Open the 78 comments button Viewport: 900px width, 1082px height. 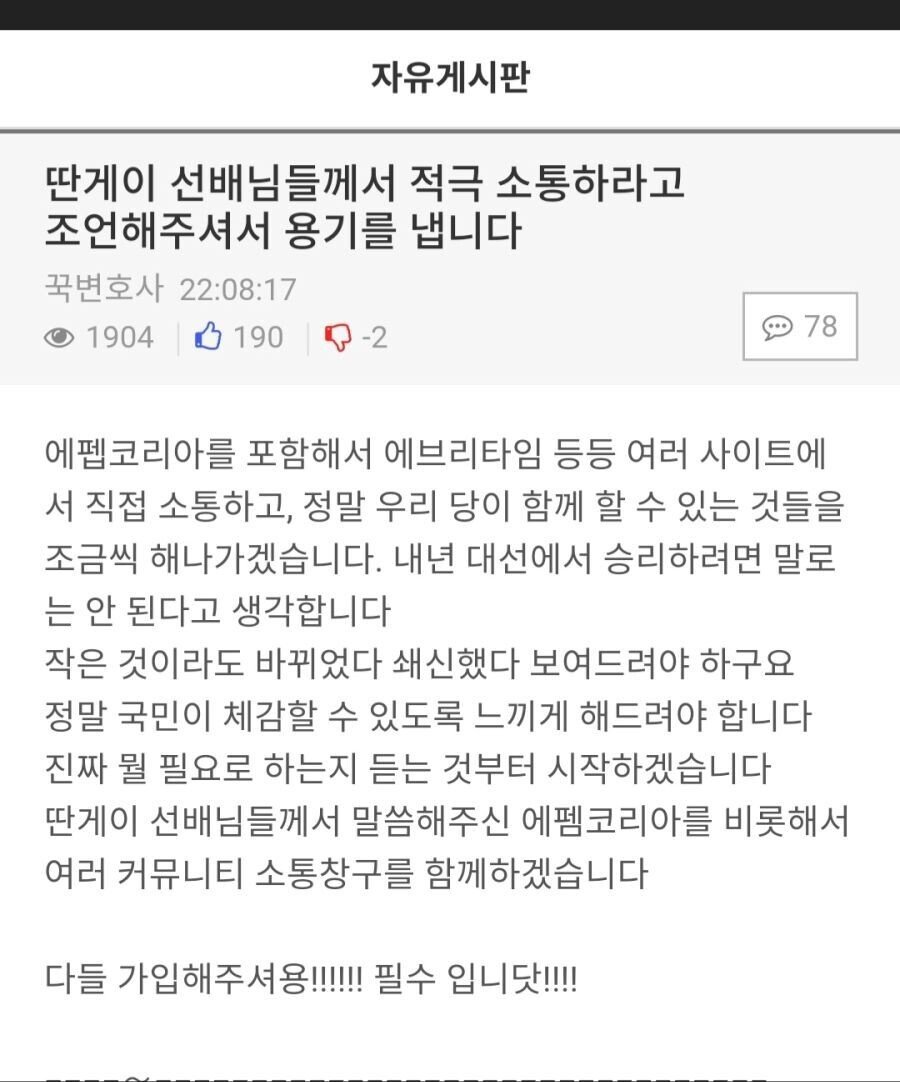(x=800, y=327)
